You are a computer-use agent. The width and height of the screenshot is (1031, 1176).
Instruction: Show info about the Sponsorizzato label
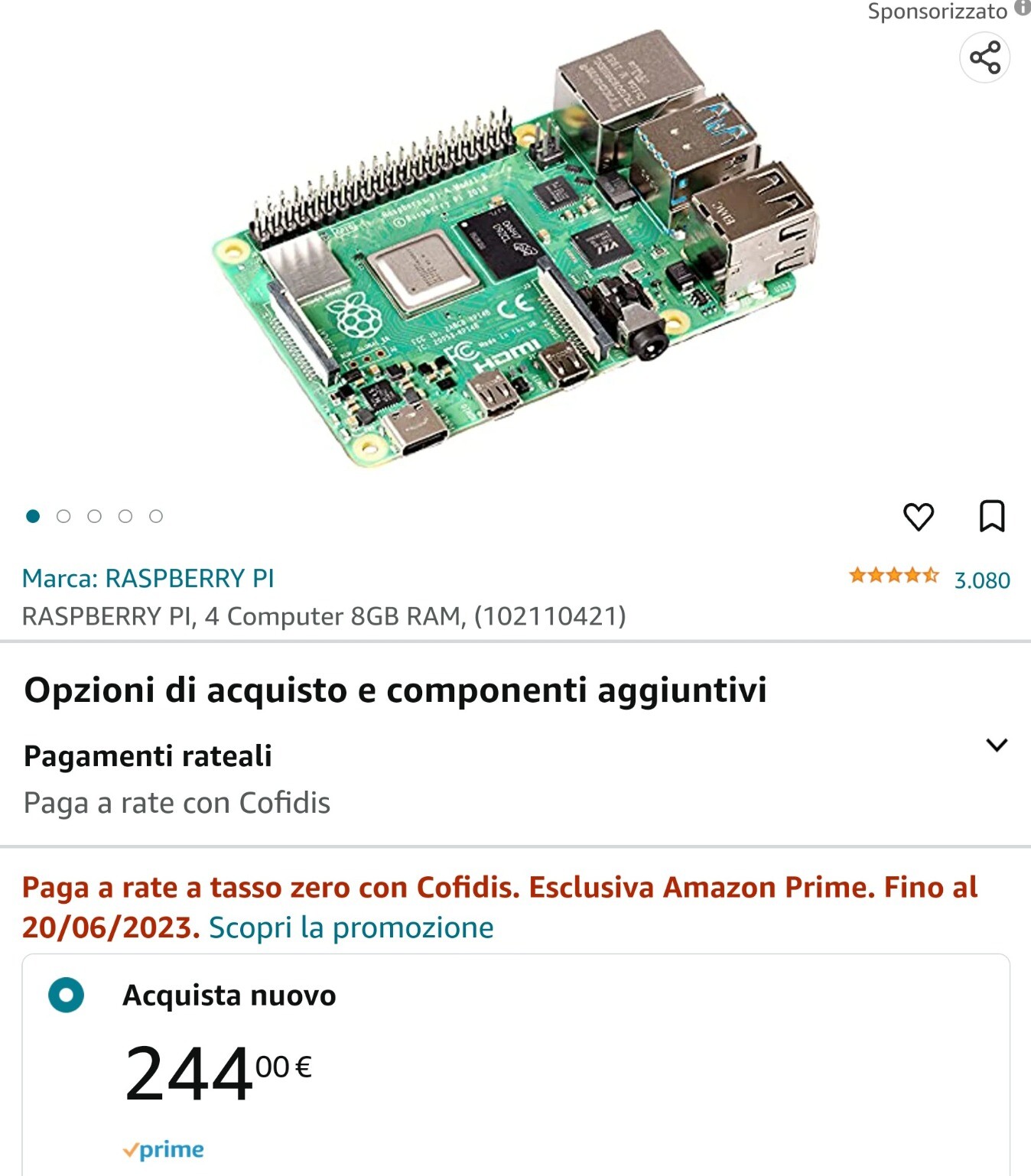tap(1022, 8)
